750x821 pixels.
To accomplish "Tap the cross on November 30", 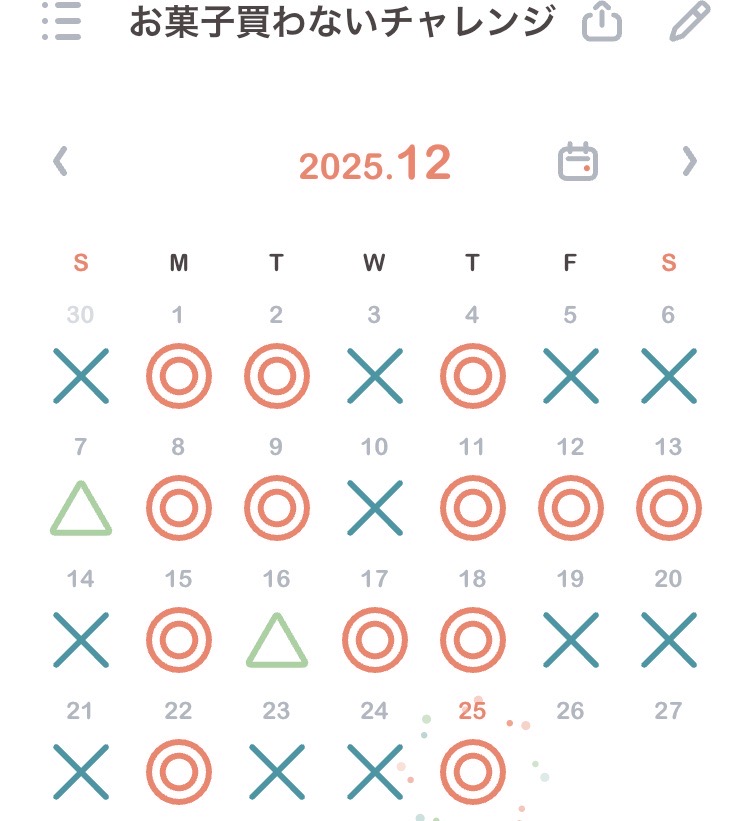I will coord(80,376).
